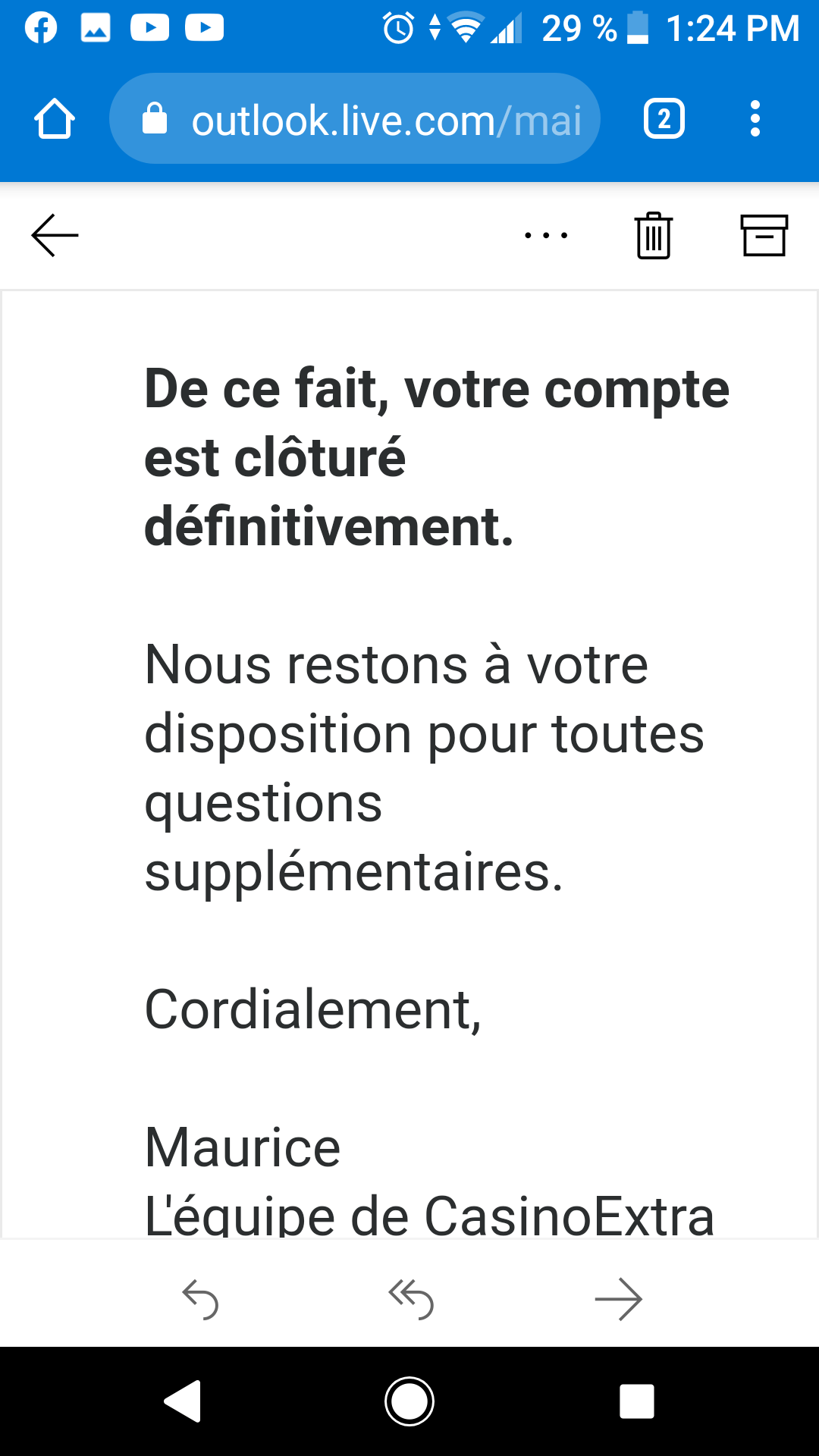Tap the browser home button
The height and width of the screenshot is (1456, 819).
tap(55, 119)
